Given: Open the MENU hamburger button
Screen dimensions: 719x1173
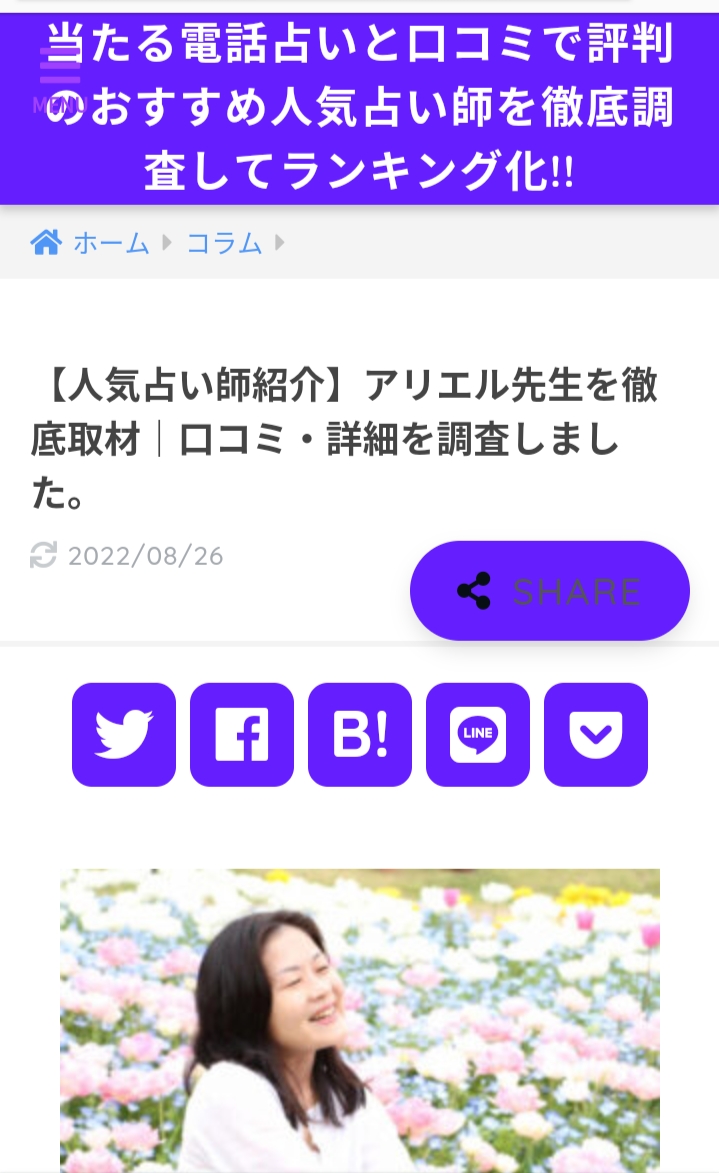Looking at the screenshot, I should (x=57, y=80).
